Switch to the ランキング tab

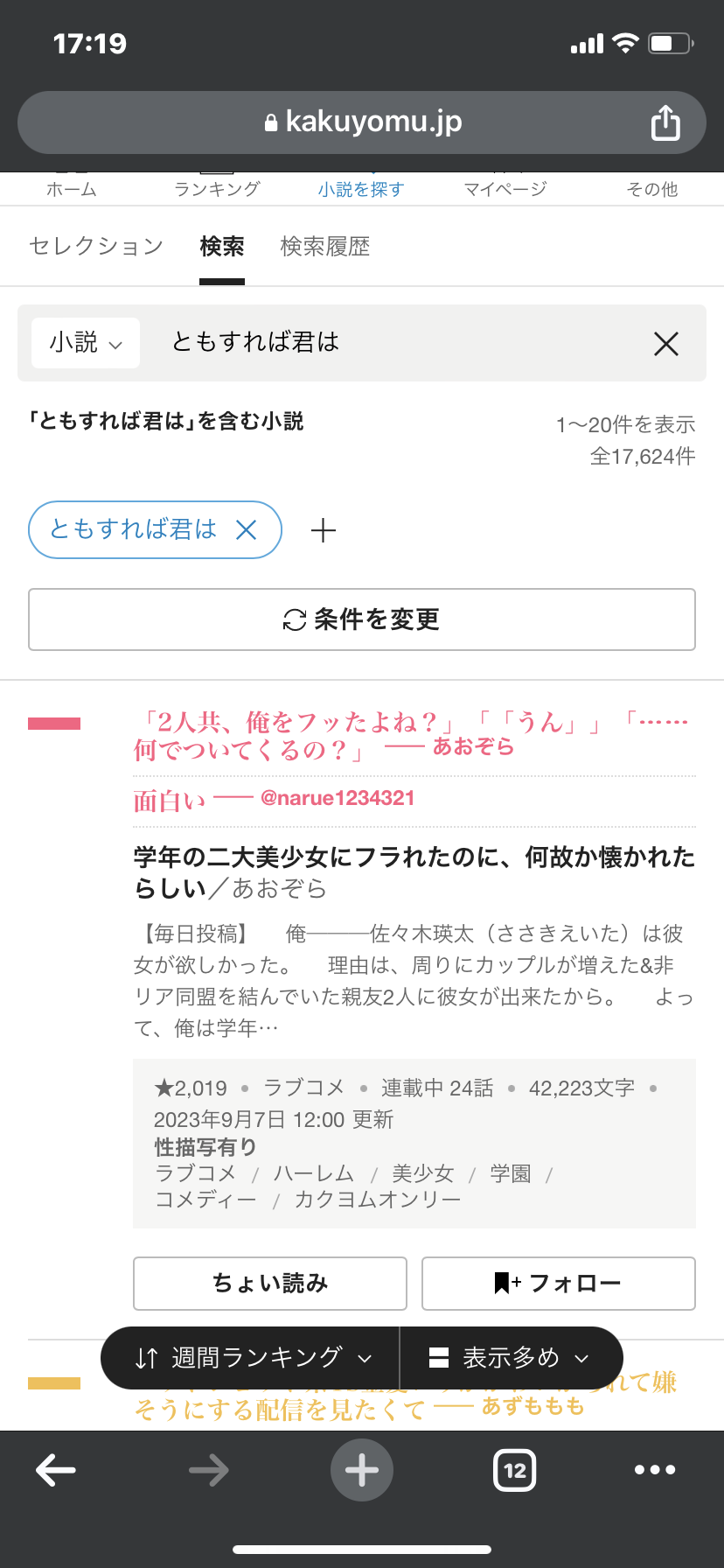pyautogui.click(x=217, y=188)
